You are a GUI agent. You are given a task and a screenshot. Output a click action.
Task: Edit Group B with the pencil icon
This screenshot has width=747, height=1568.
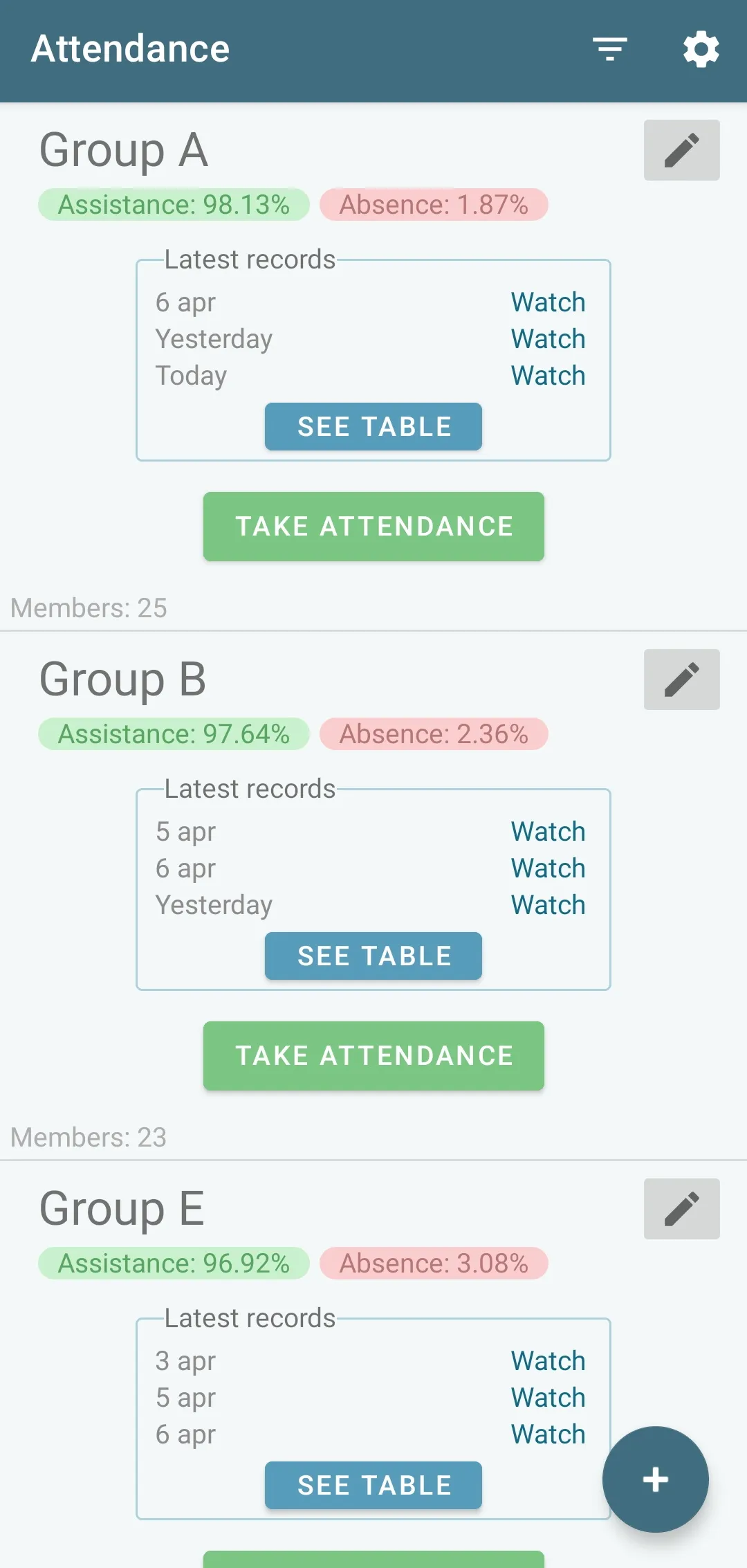681,680
